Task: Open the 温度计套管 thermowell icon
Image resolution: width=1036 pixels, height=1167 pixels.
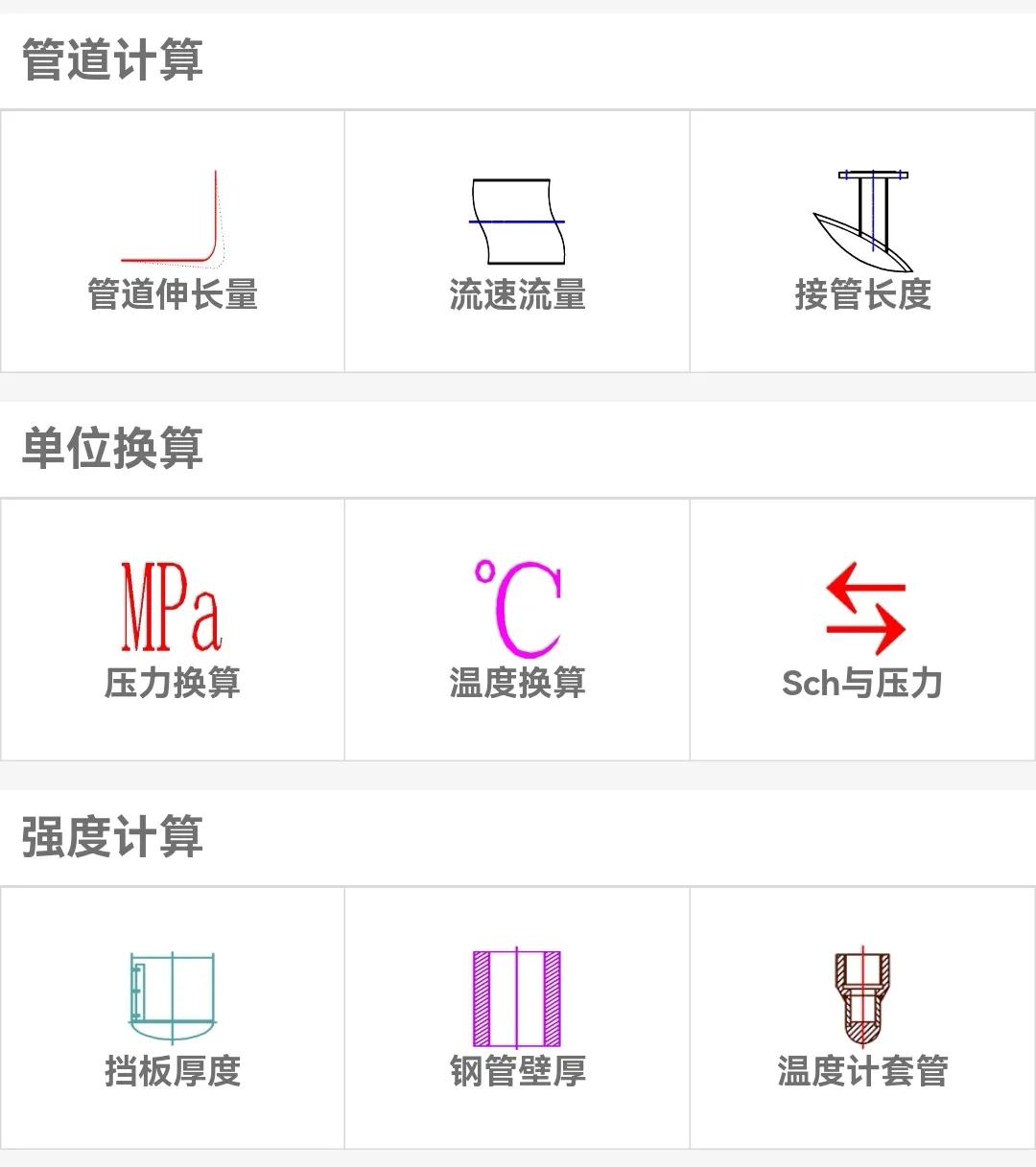Action: point(863,997)
